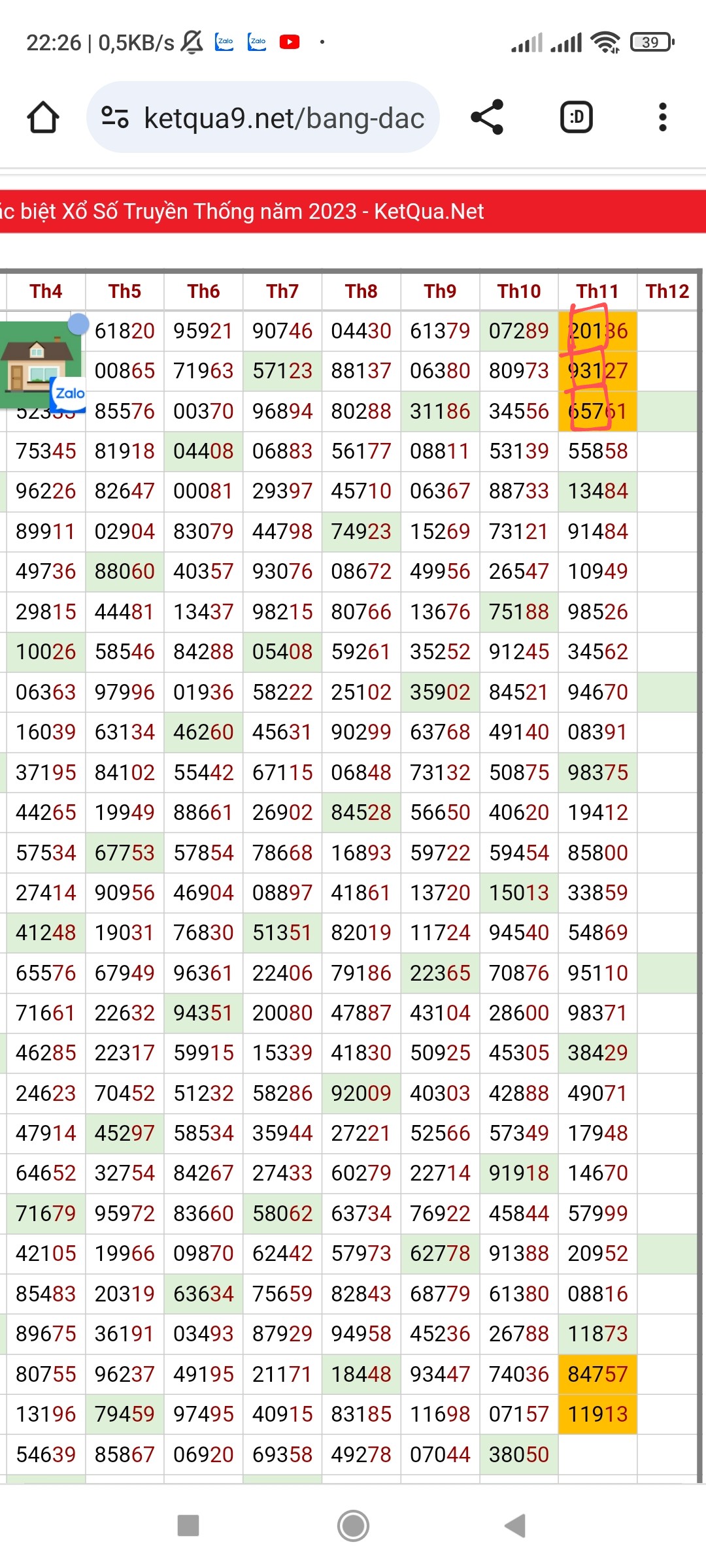The width and height of the screenshot is (706, 1568).
Task: Open recent apps from the navigation bar
Action: pyautogui.click(x=188, y=1526)
